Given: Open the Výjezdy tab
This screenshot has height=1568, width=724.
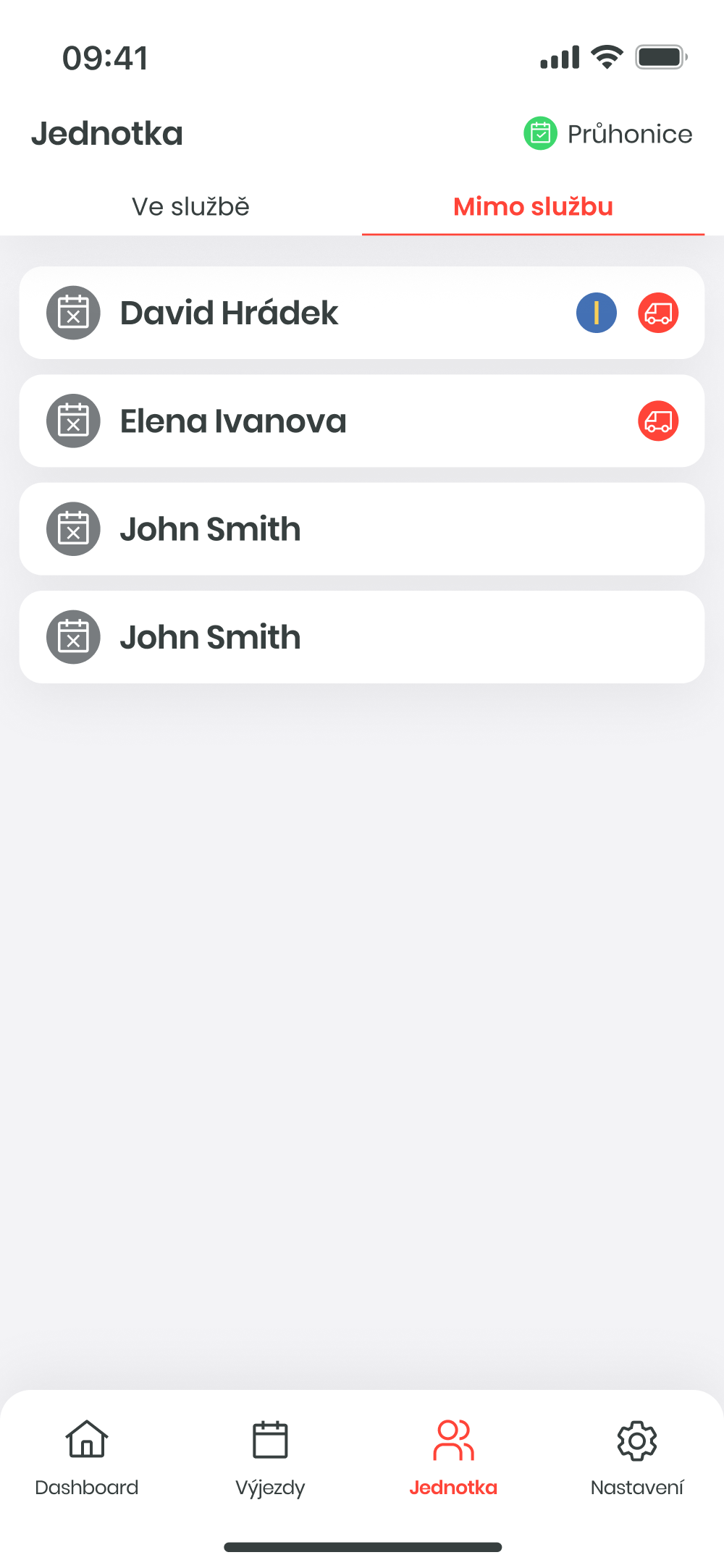Looking at the screenshot, I should click(x=270, y=1457).
